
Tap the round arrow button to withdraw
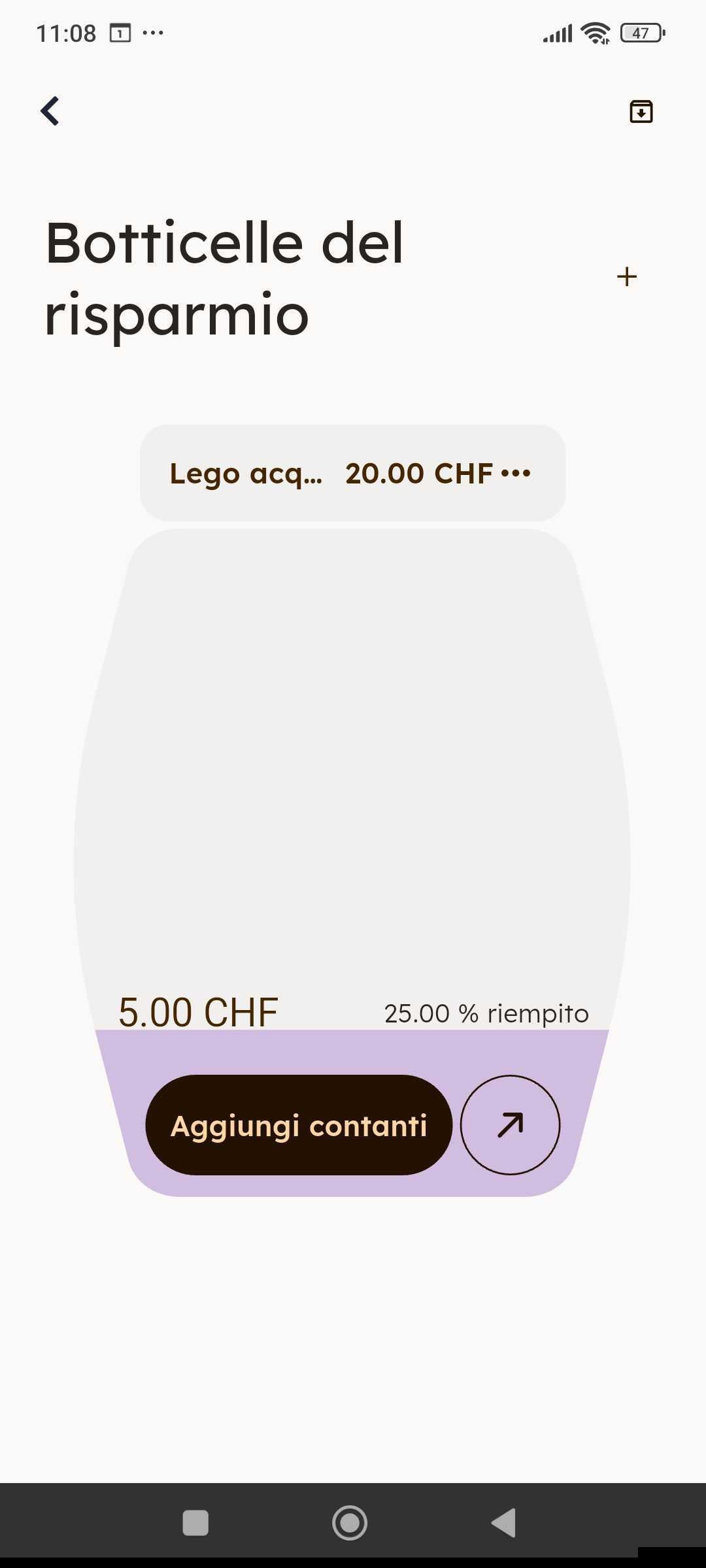tap(510, 1125)
